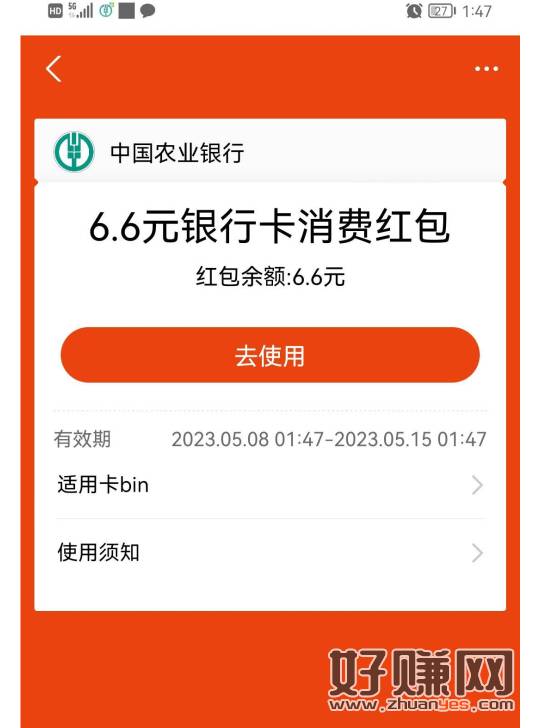Go back with the top-left arrow
This screenshot has height=728, width=536.
(54, 69)
